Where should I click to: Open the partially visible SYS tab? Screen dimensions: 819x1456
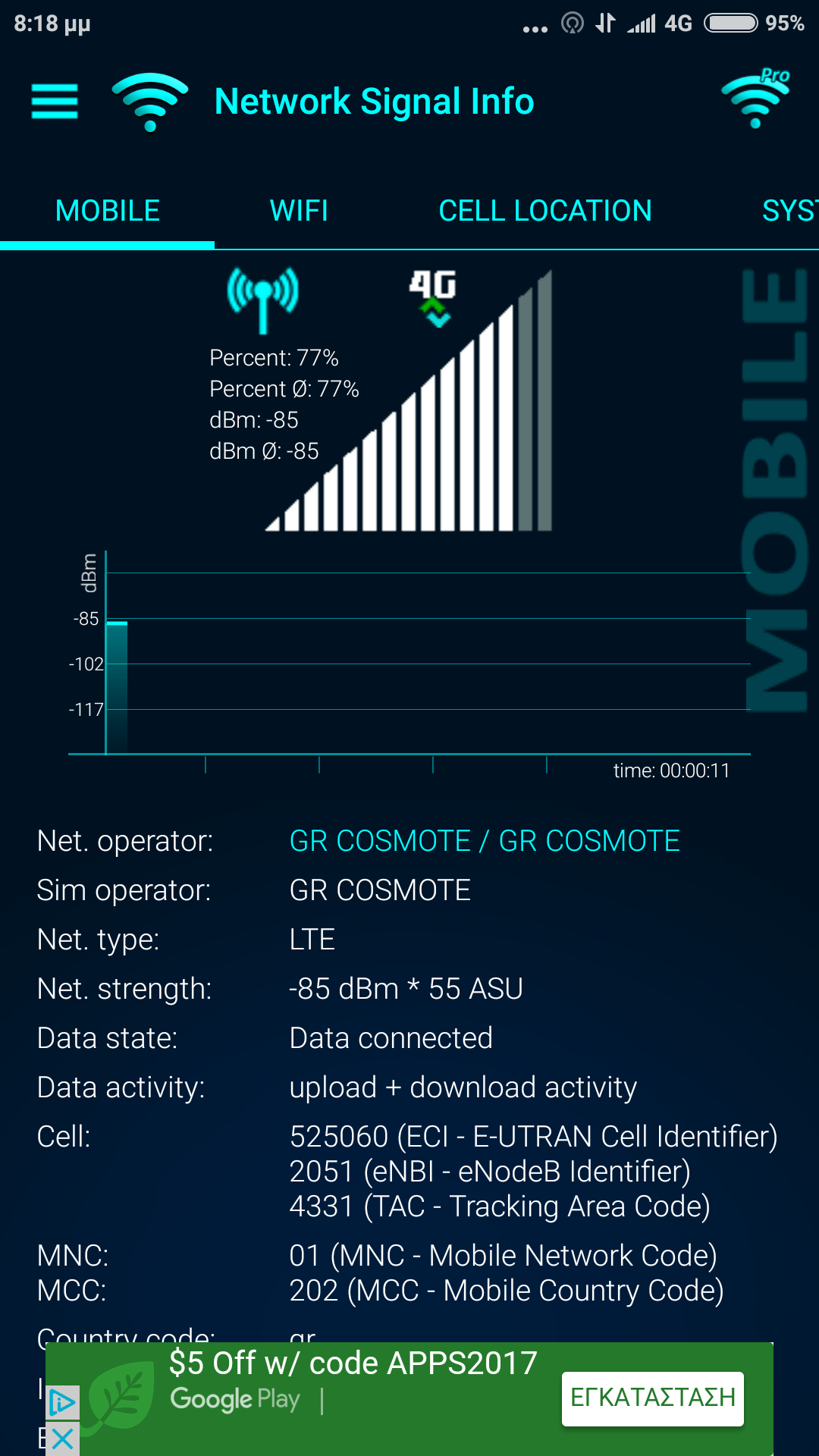(789, 211)
